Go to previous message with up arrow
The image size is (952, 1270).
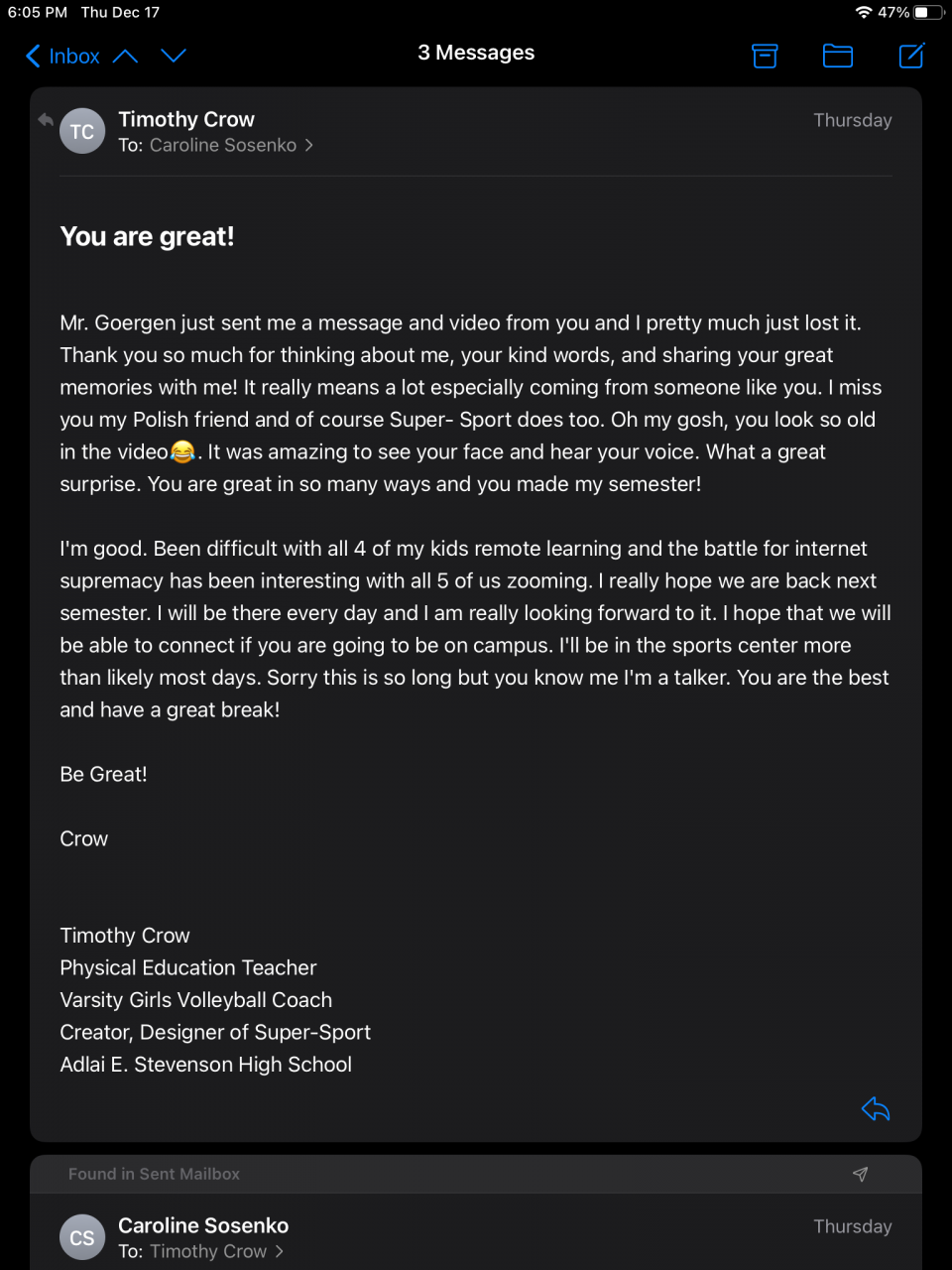[125, 57]
